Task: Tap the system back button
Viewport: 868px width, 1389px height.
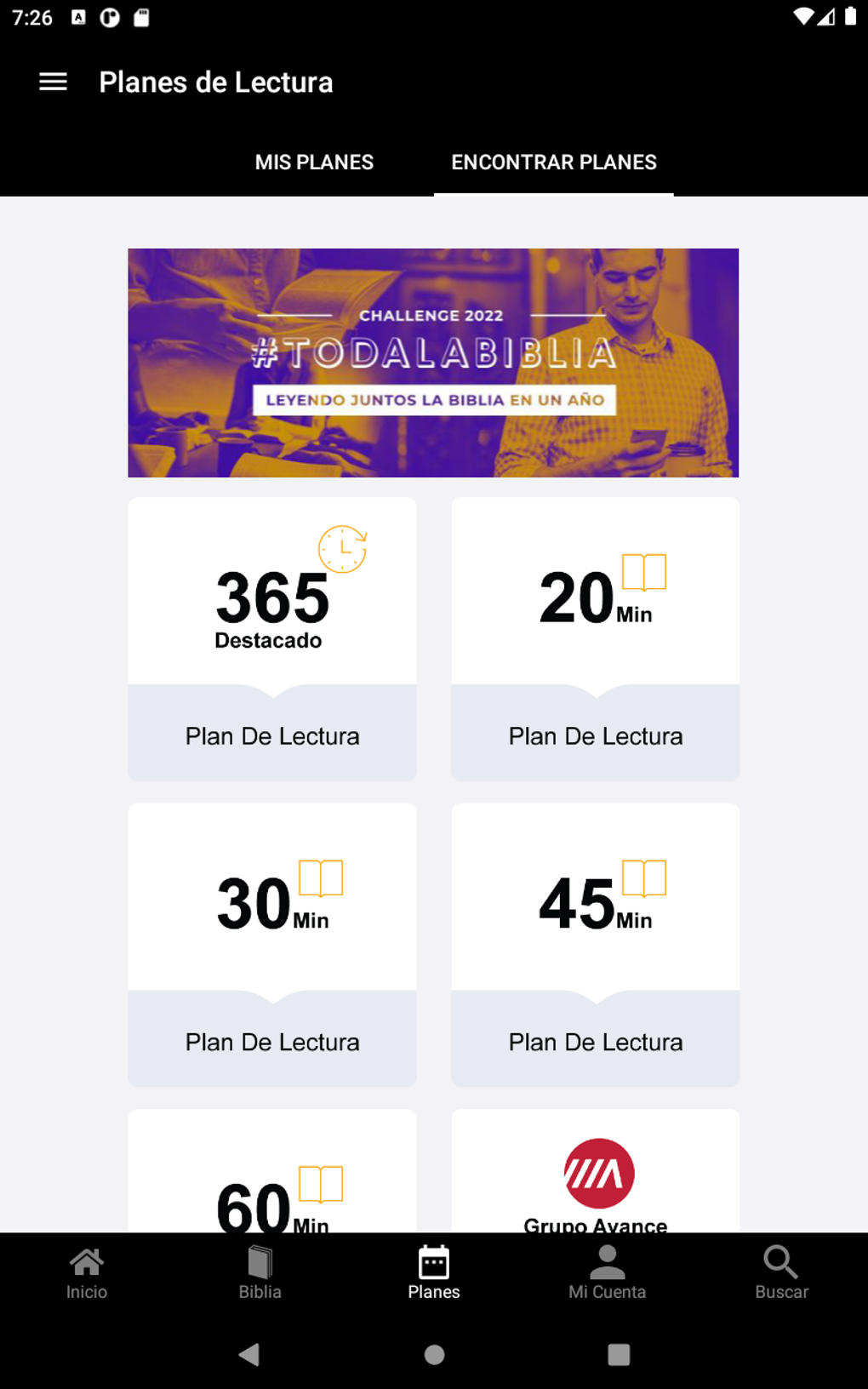Action: (x=248, y=1354)
